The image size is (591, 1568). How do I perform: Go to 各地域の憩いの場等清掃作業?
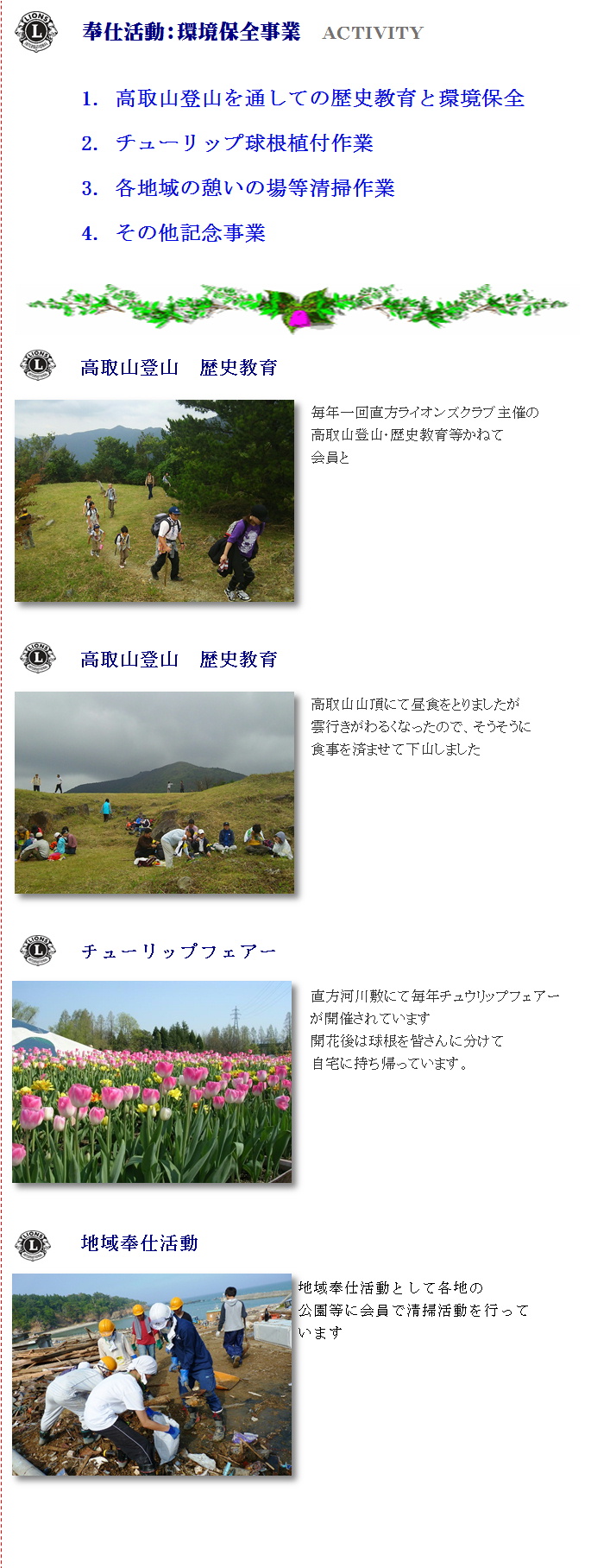255,188
